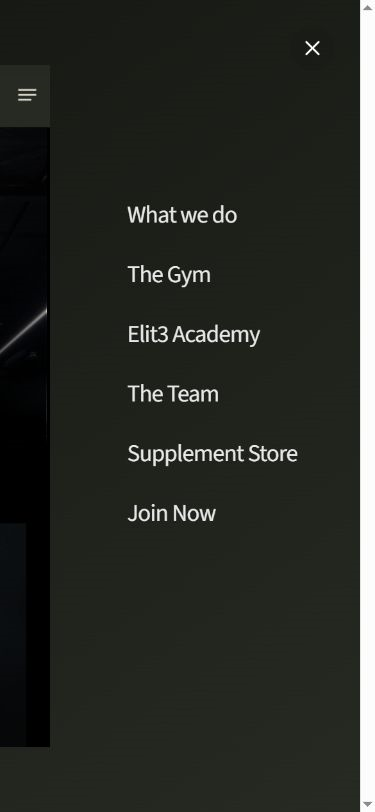This screenshot has width=375, height=812.
Task: Open Elit3 Academy link
Action: pyautogui.click(x=193, y=335)
